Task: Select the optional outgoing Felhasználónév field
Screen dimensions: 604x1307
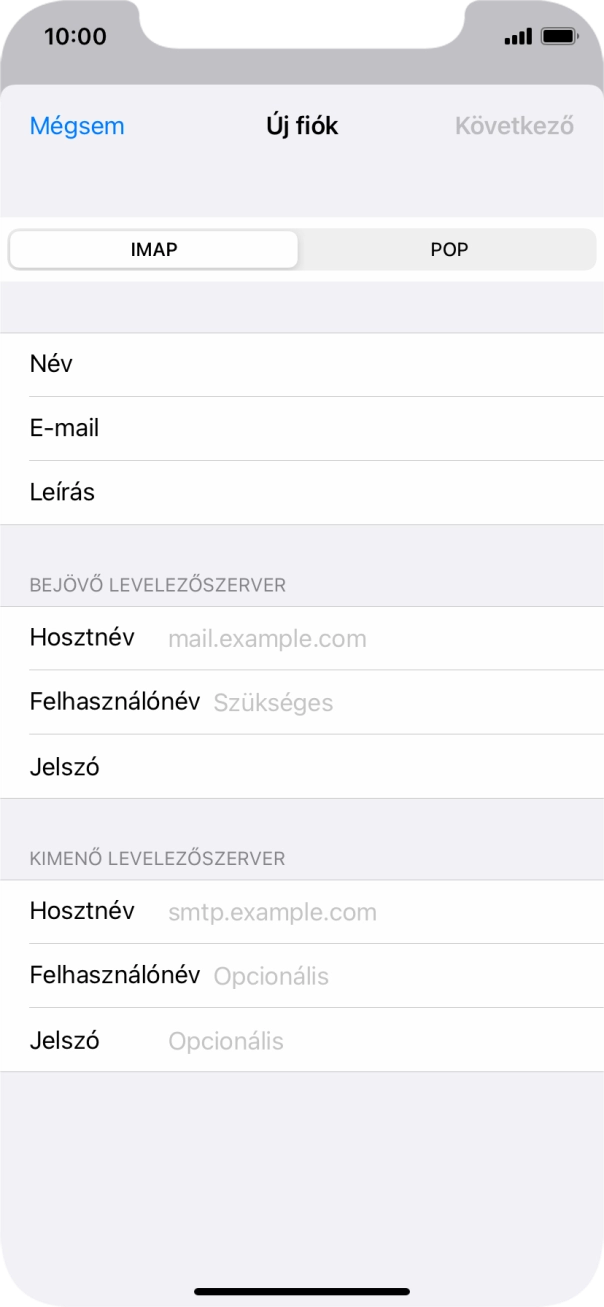Action: [x=400, y=976]
